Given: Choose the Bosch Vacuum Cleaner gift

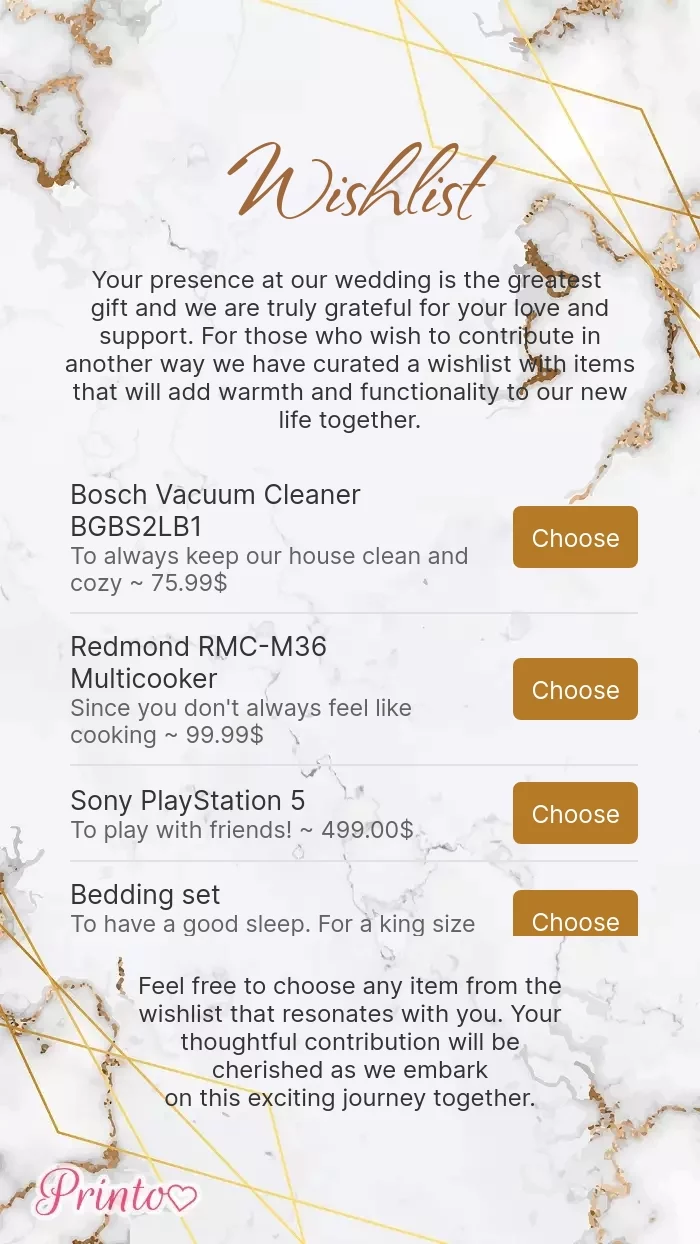Looking at the screenshot, I should tap(575, 537).
